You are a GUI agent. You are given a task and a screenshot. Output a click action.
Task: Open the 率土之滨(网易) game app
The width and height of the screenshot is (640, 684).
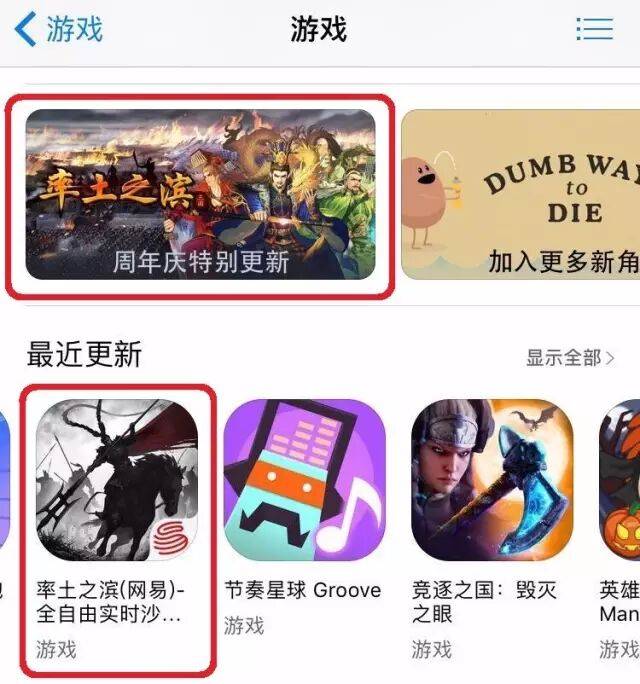(x=116, y=481)
